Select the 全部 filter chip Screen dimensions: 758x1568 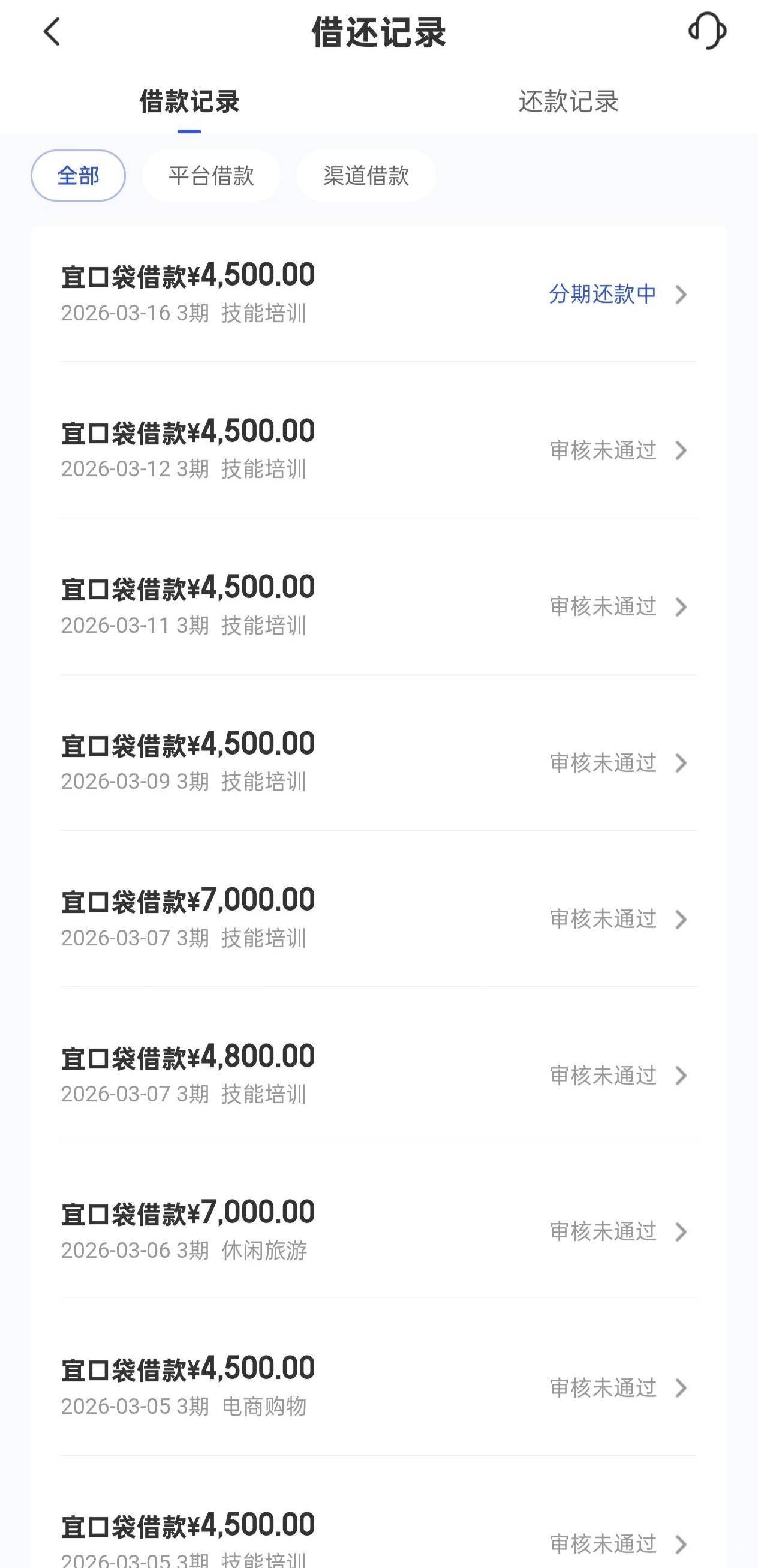78,176
